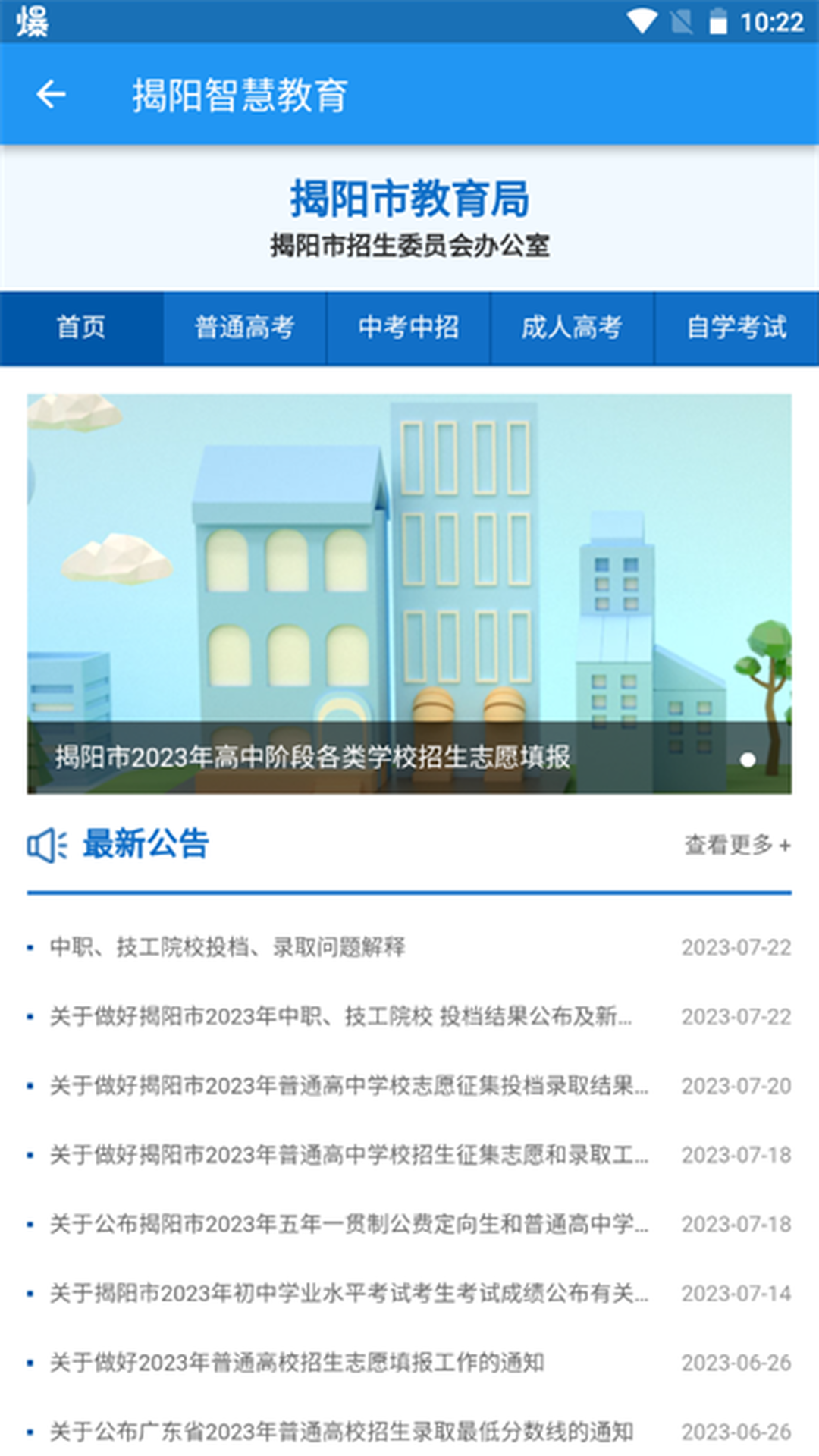Image resolution: width=819 pixels, height=1456 pixels.
Task: Open the 中考中招 section
Action: [x=407, y=328]
